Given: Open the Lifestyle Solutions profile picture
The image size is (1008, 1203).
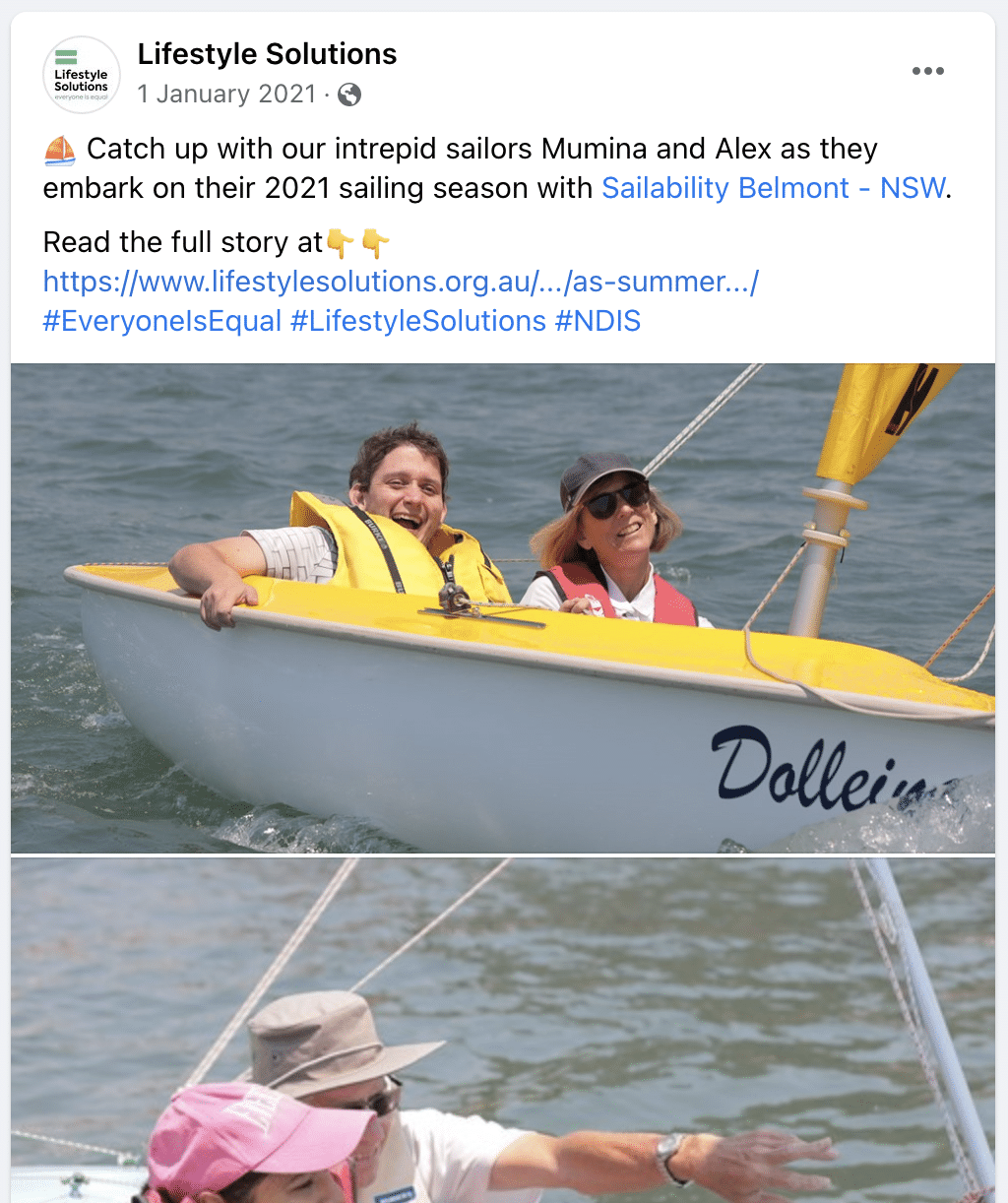Looking at the screenshot, I should click(x=81, y=75).
